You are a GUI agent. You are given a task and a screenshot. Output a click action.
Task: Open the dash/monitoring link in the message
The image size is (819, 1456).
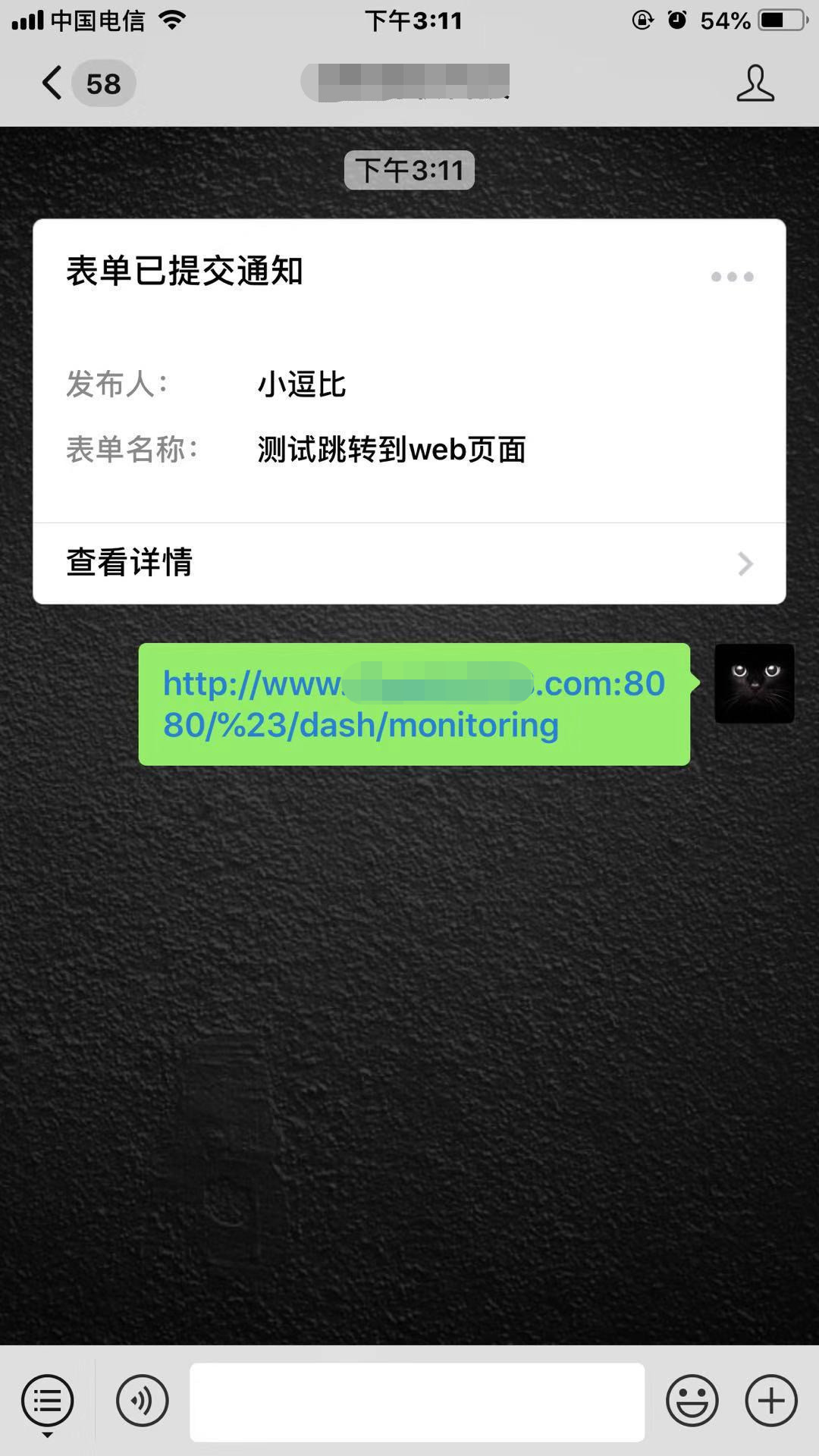click(414, 704)
